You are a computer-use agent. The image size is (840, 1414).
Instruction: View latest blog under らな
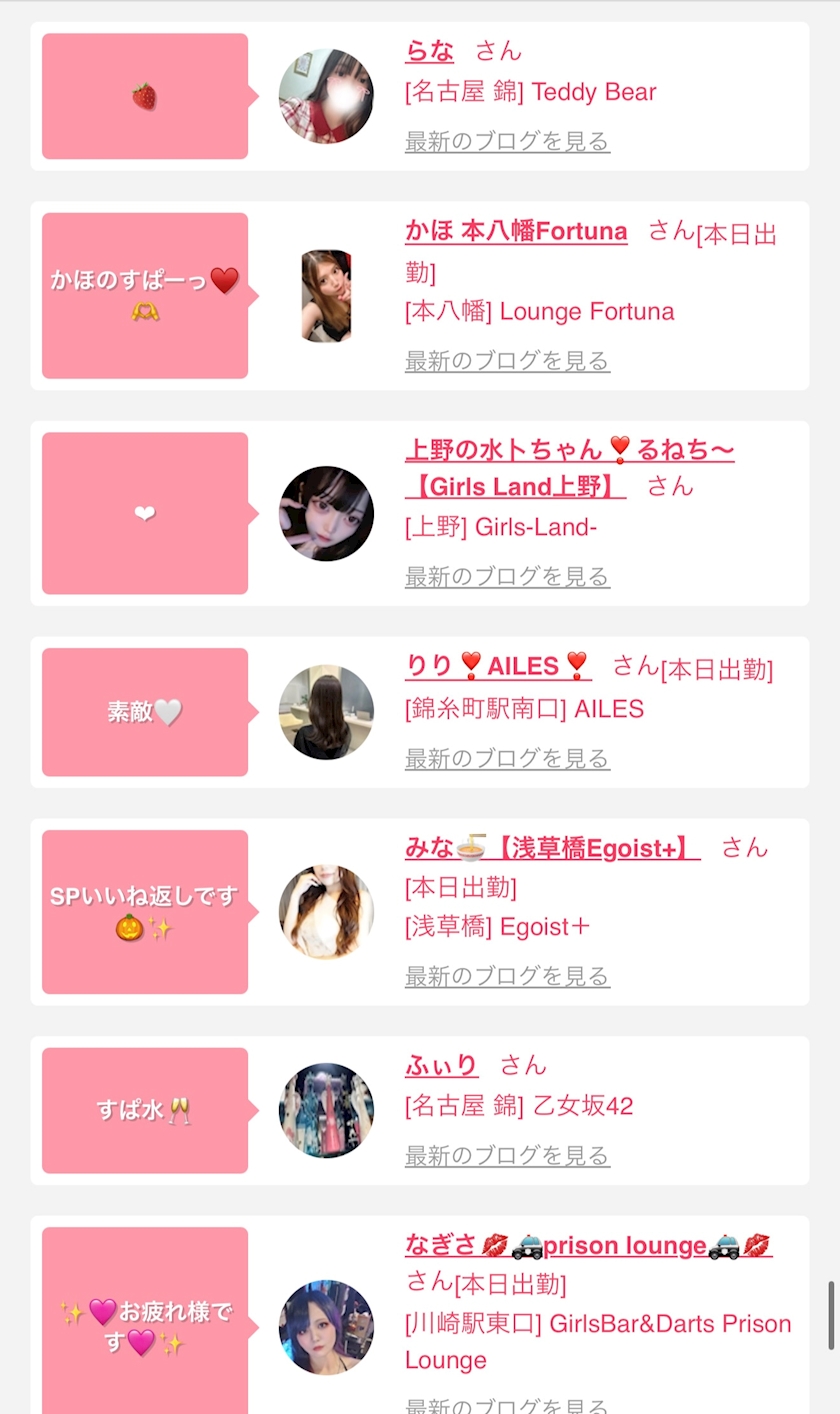click(507, 141)
